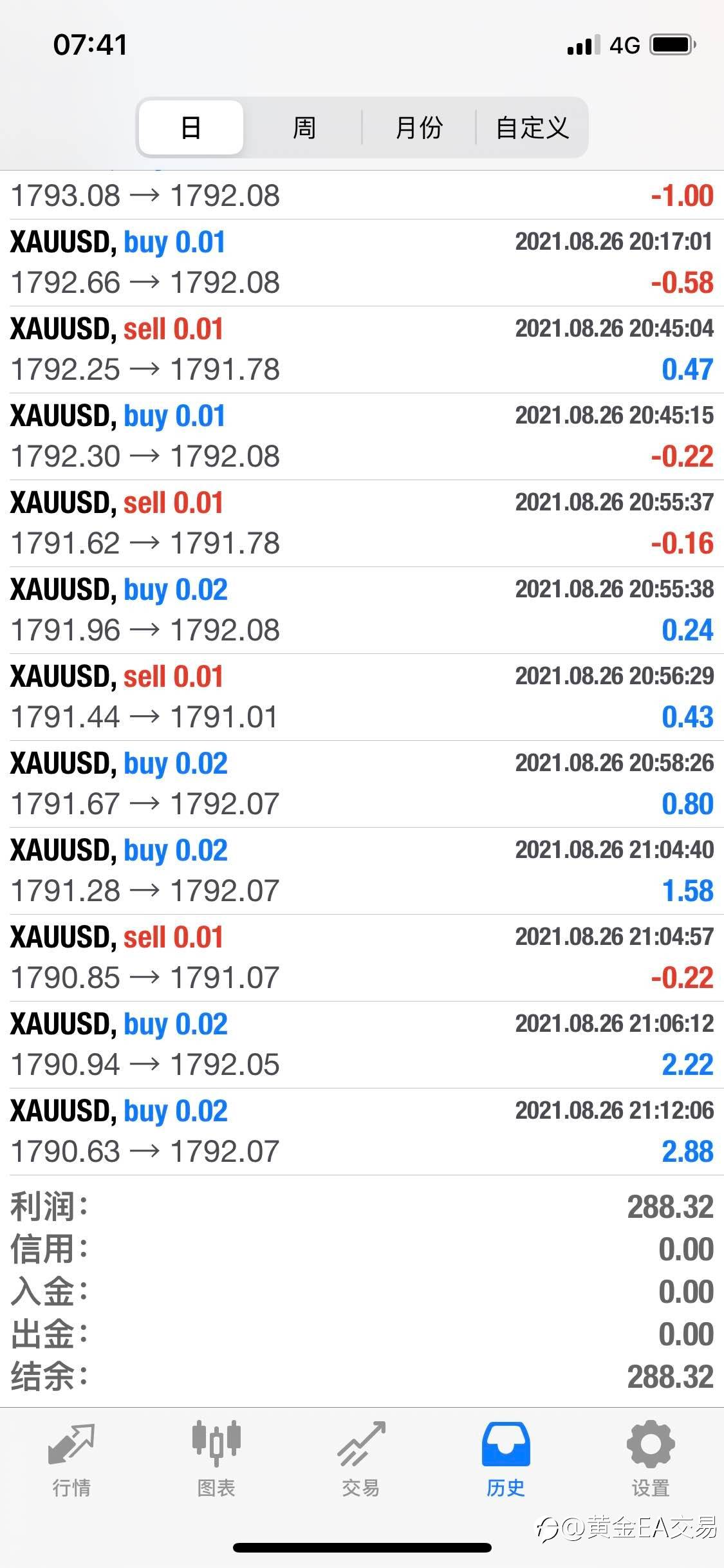Viewport: 724px width, 1568px height.
Task: Open the sell 0.01 trade at 20:45:04
Action: click(x=362, y=350)
